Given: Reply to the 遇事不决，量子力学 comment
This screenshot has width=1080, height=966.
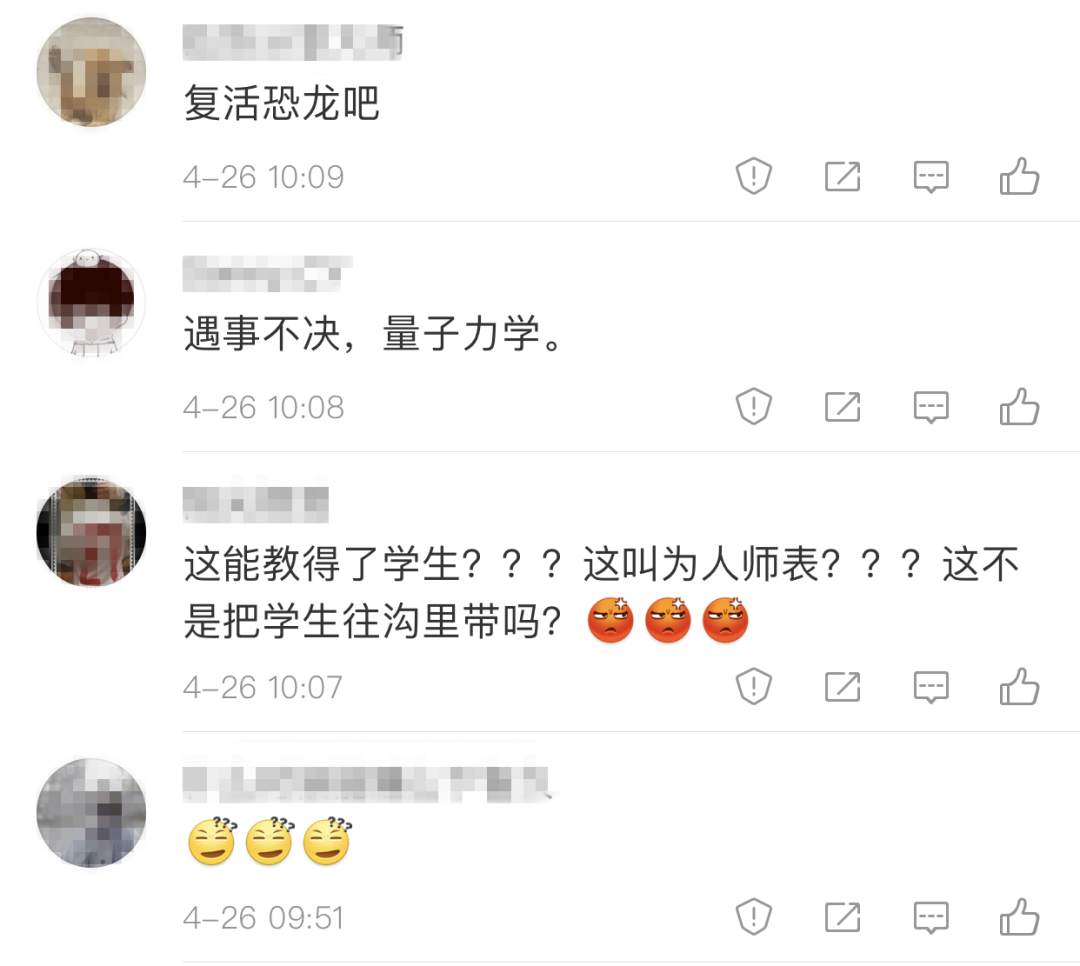Looking at the screenshot, I should (931, 407).
